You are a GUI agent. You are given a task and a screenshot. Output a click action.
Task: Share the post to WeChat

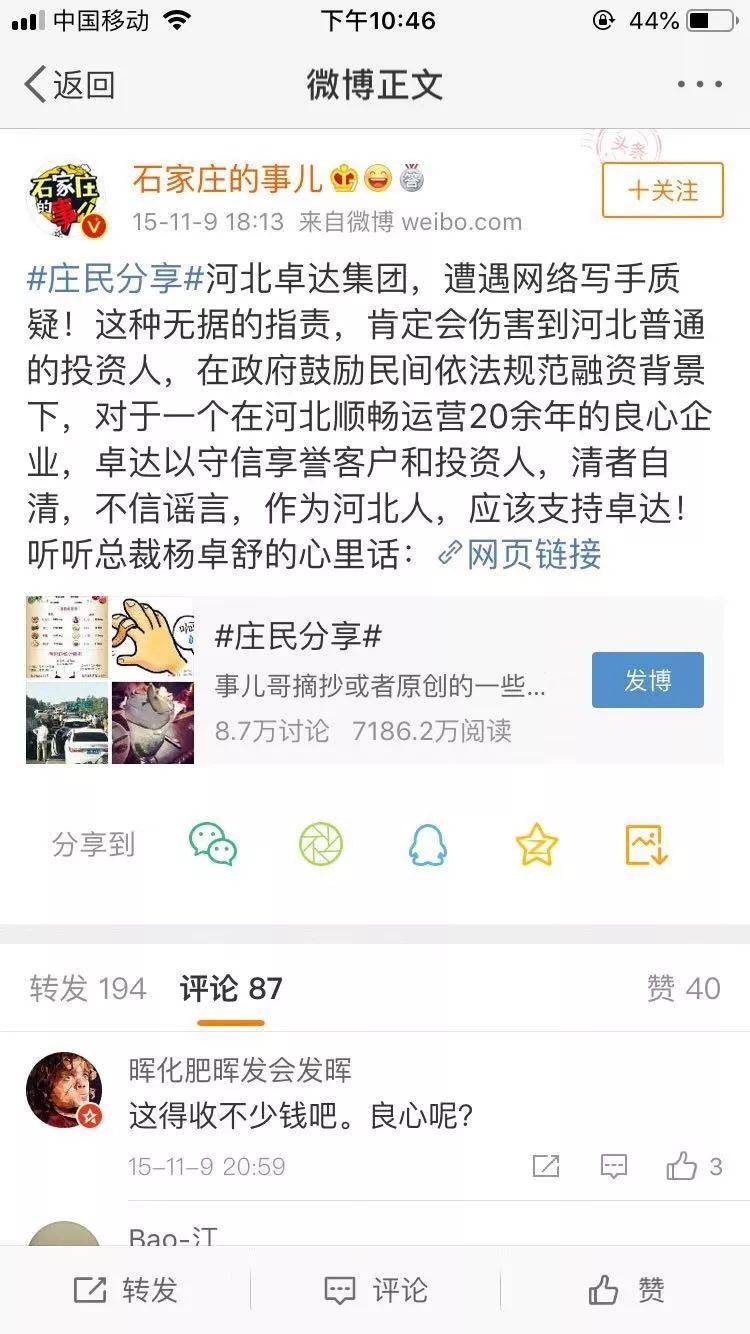[212, 845]
